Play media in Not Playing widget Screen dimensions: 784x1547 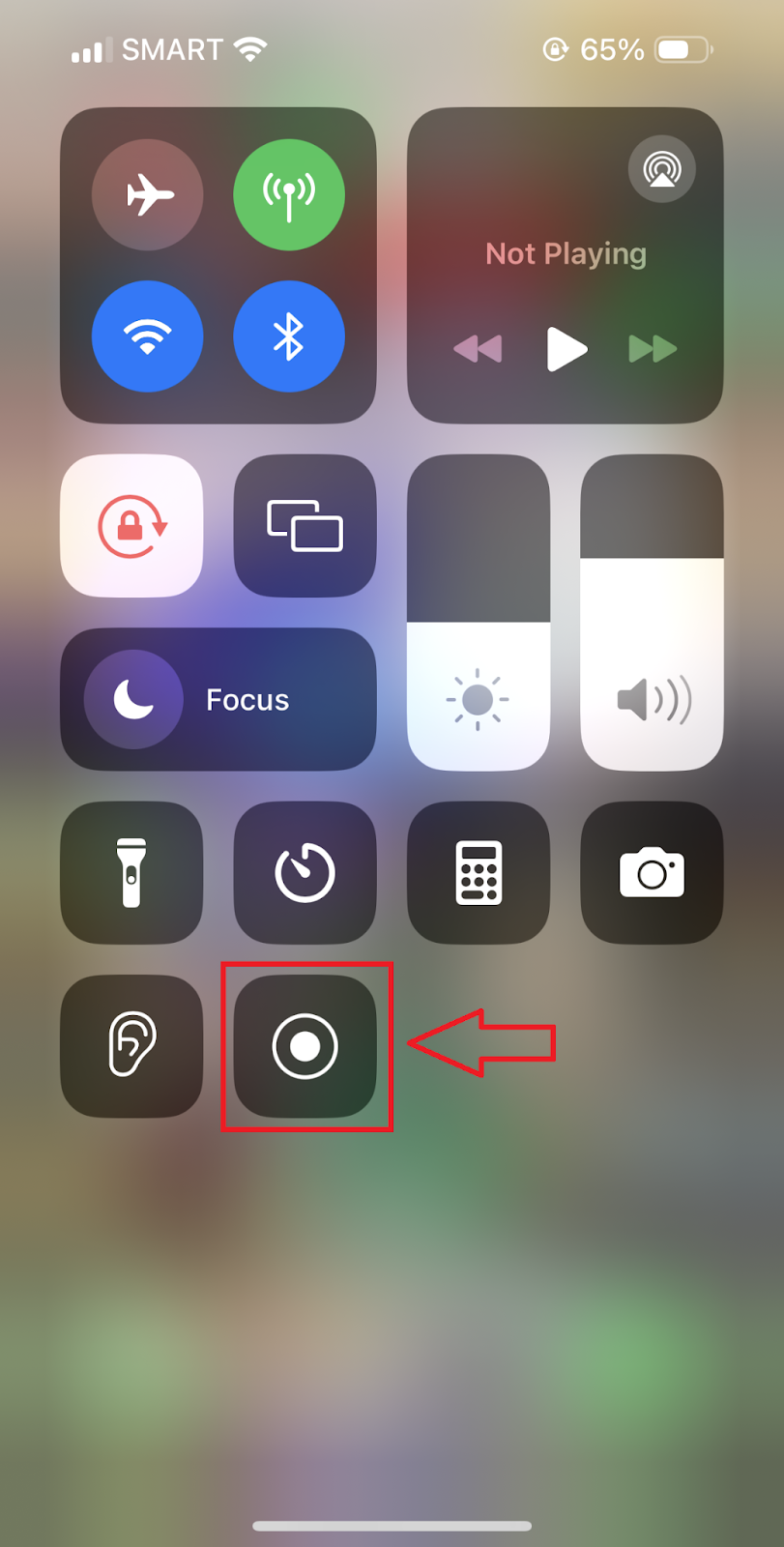566,349
